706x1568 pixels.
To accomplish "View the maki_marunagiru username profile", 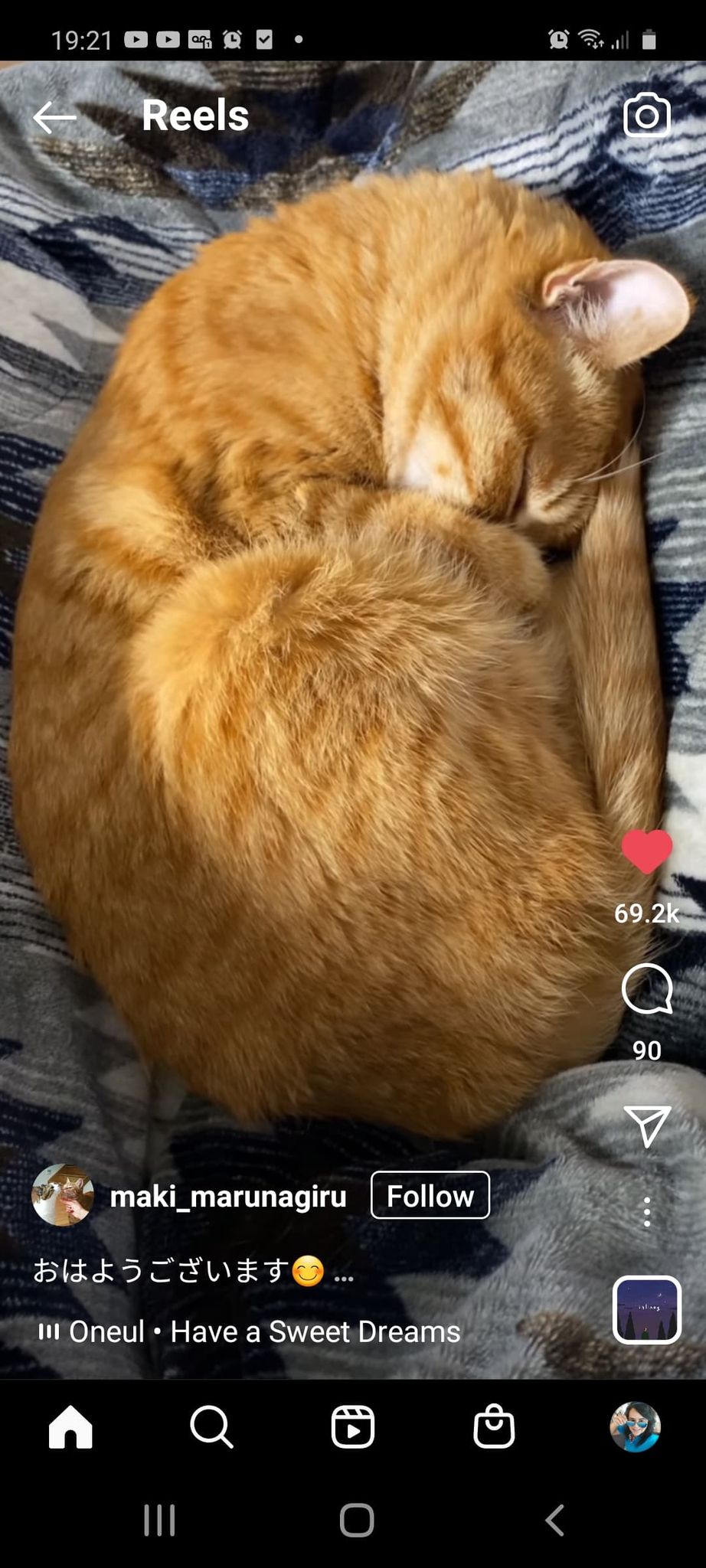I will click(228, 1196).
